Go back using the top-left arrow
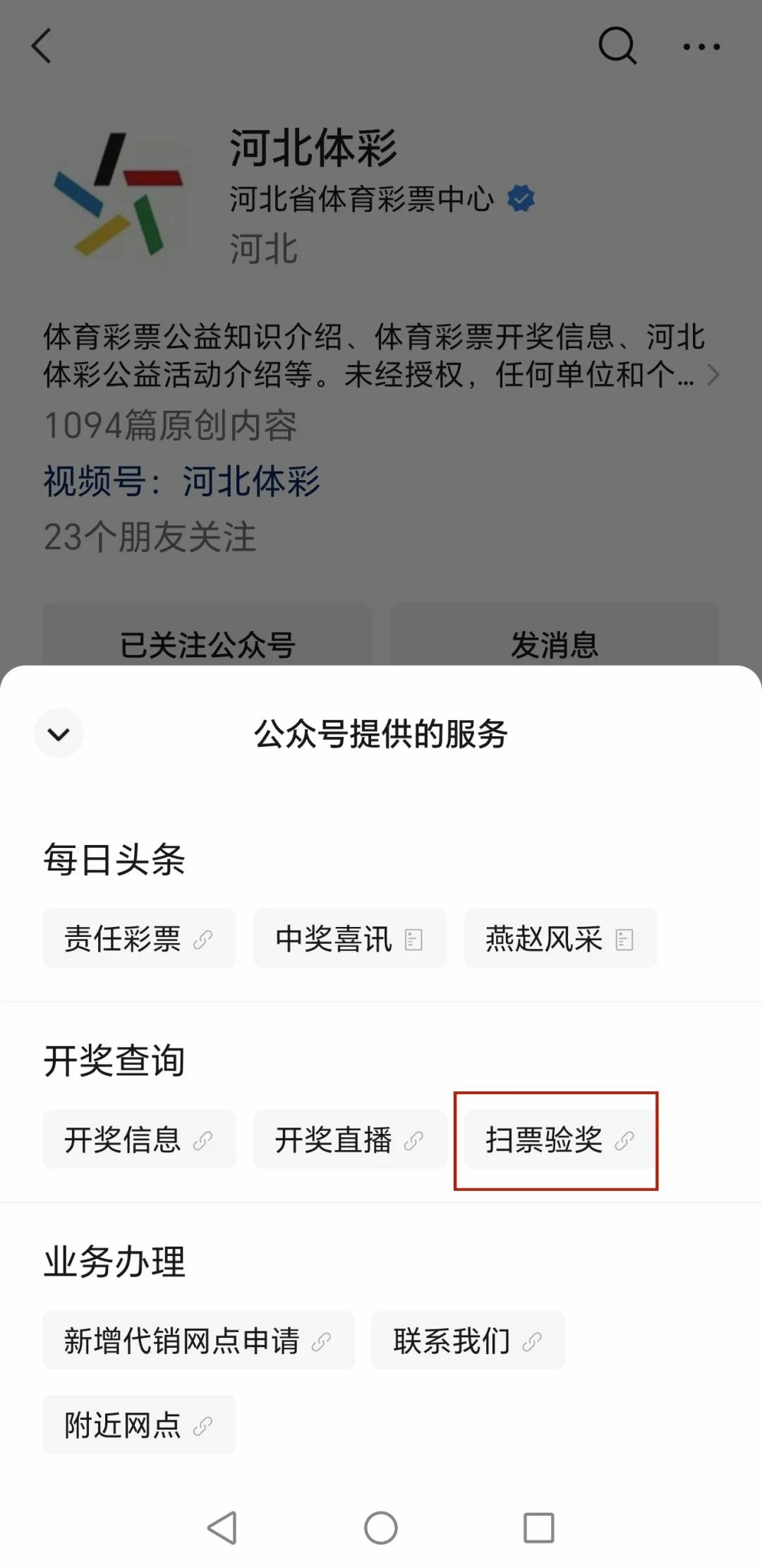The width and height of the screenshot is (762, 1568). pos(42,47)
